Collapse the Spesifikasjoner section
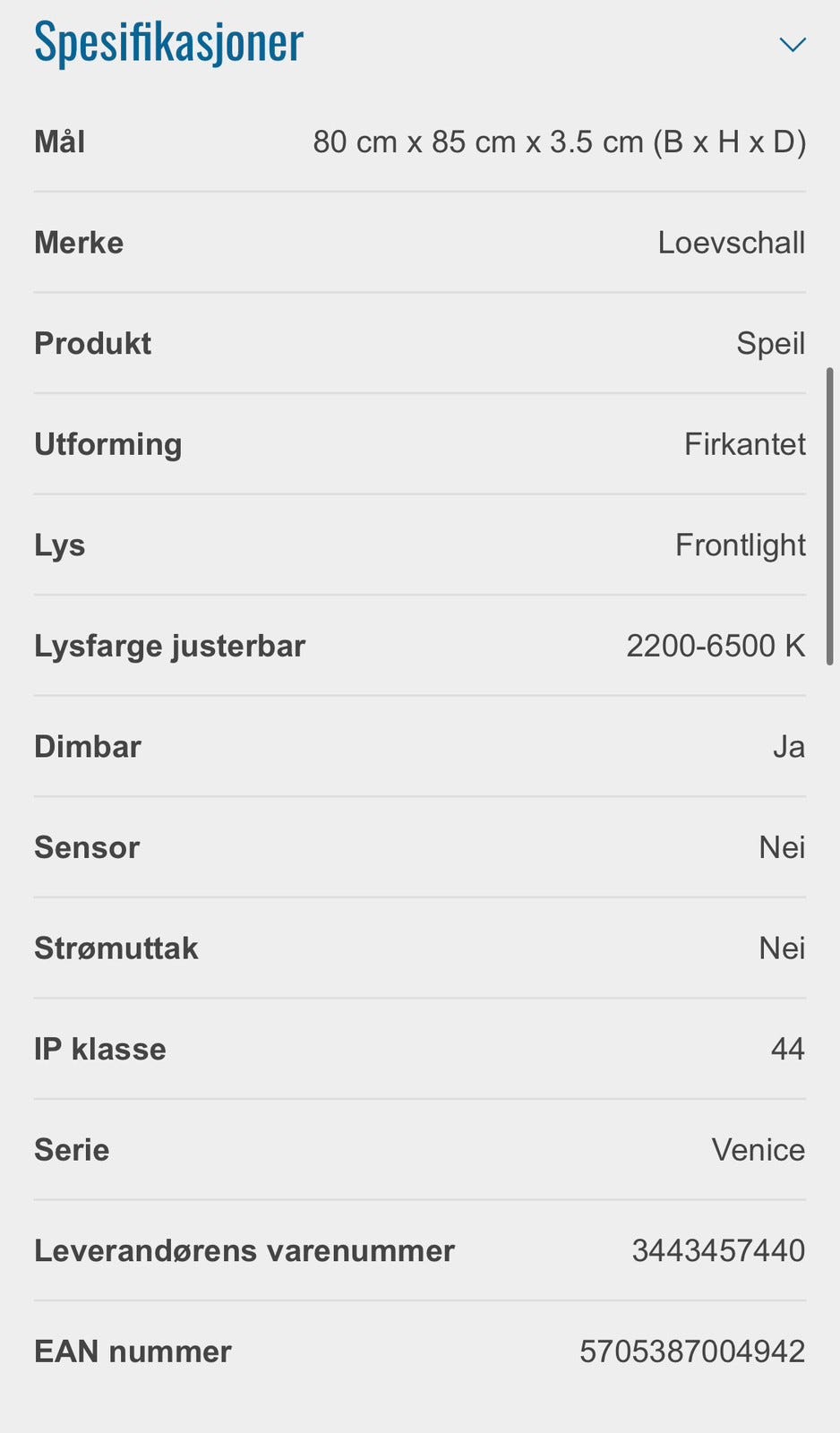 pos(793,44)
